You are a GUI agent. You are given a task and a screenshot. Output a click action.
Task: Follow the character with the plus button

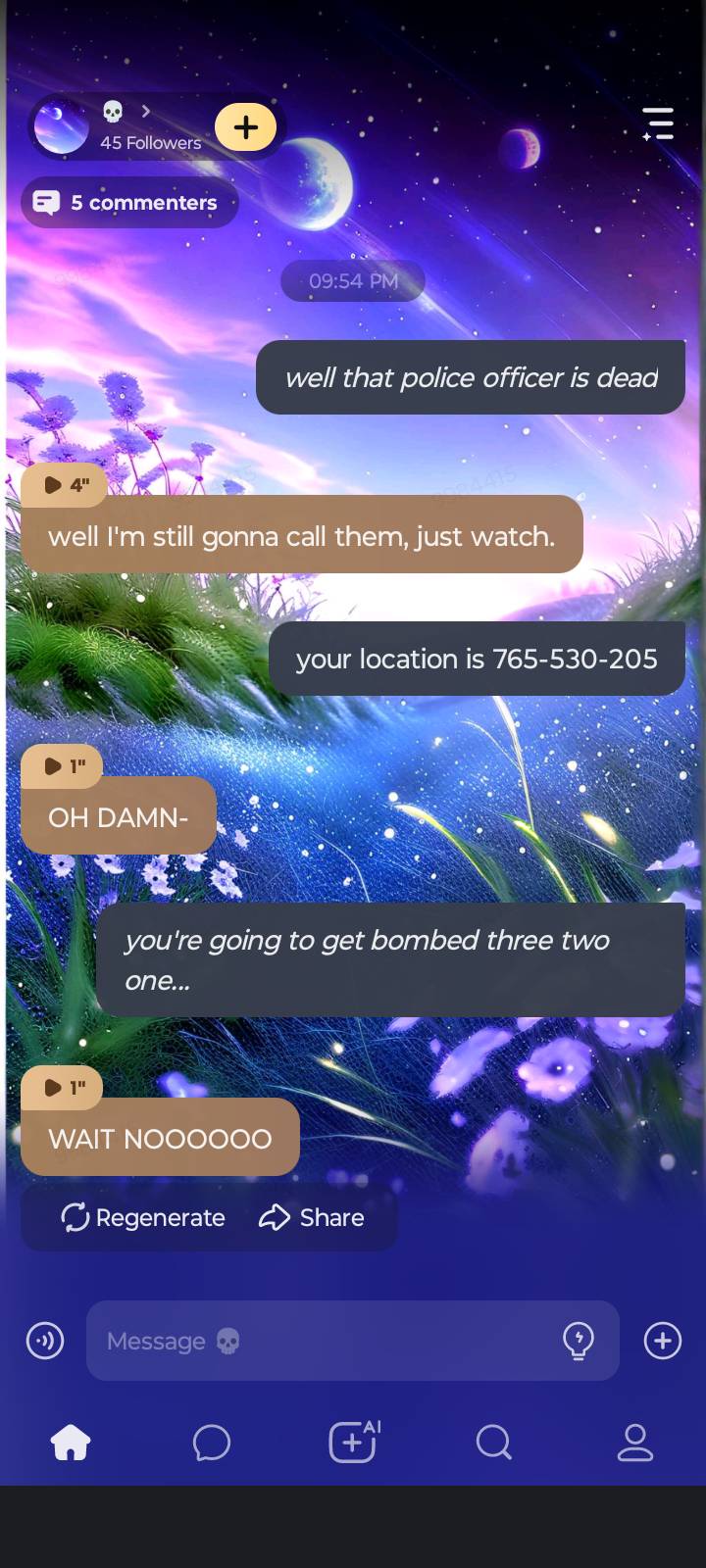tap(245, 127)
